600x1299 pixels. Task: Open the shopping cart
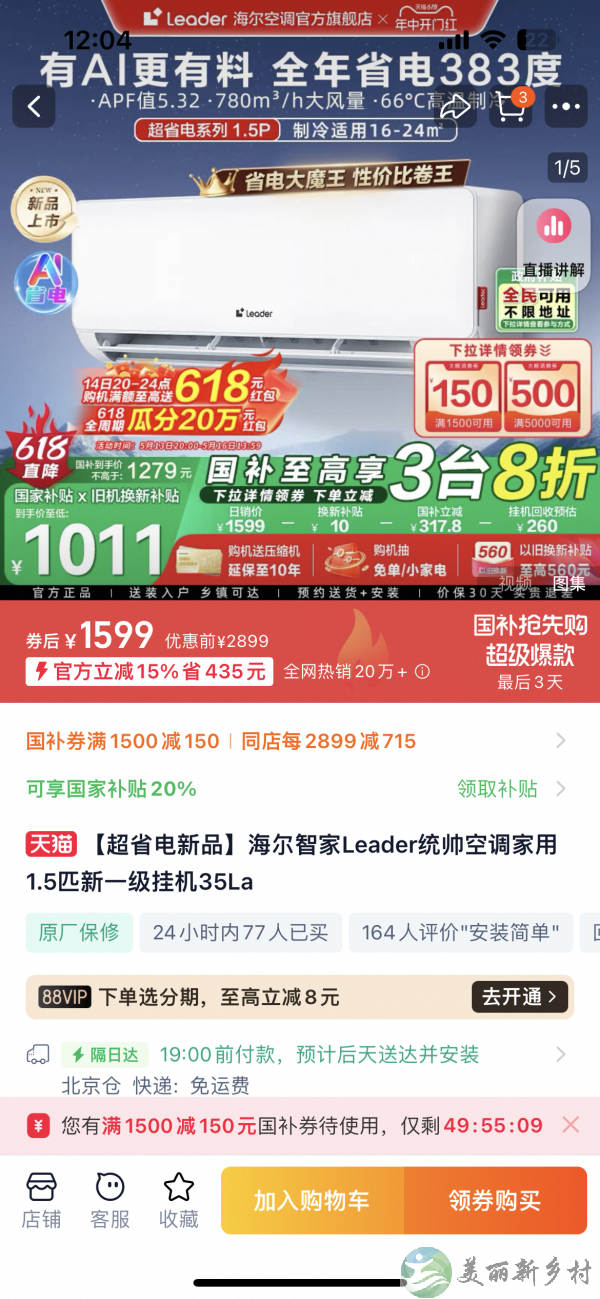(x=509, y=108)
